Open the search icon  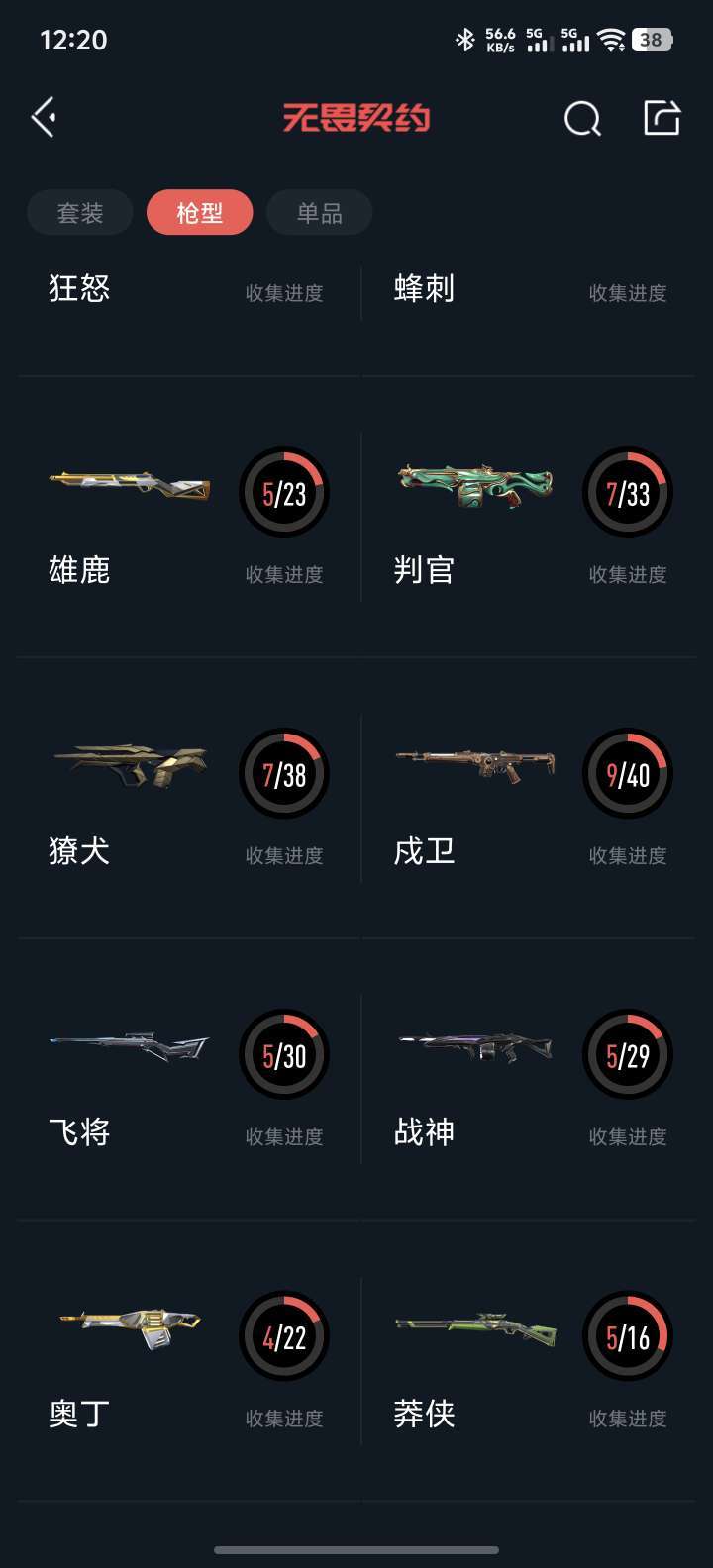[x=582, y=119]
